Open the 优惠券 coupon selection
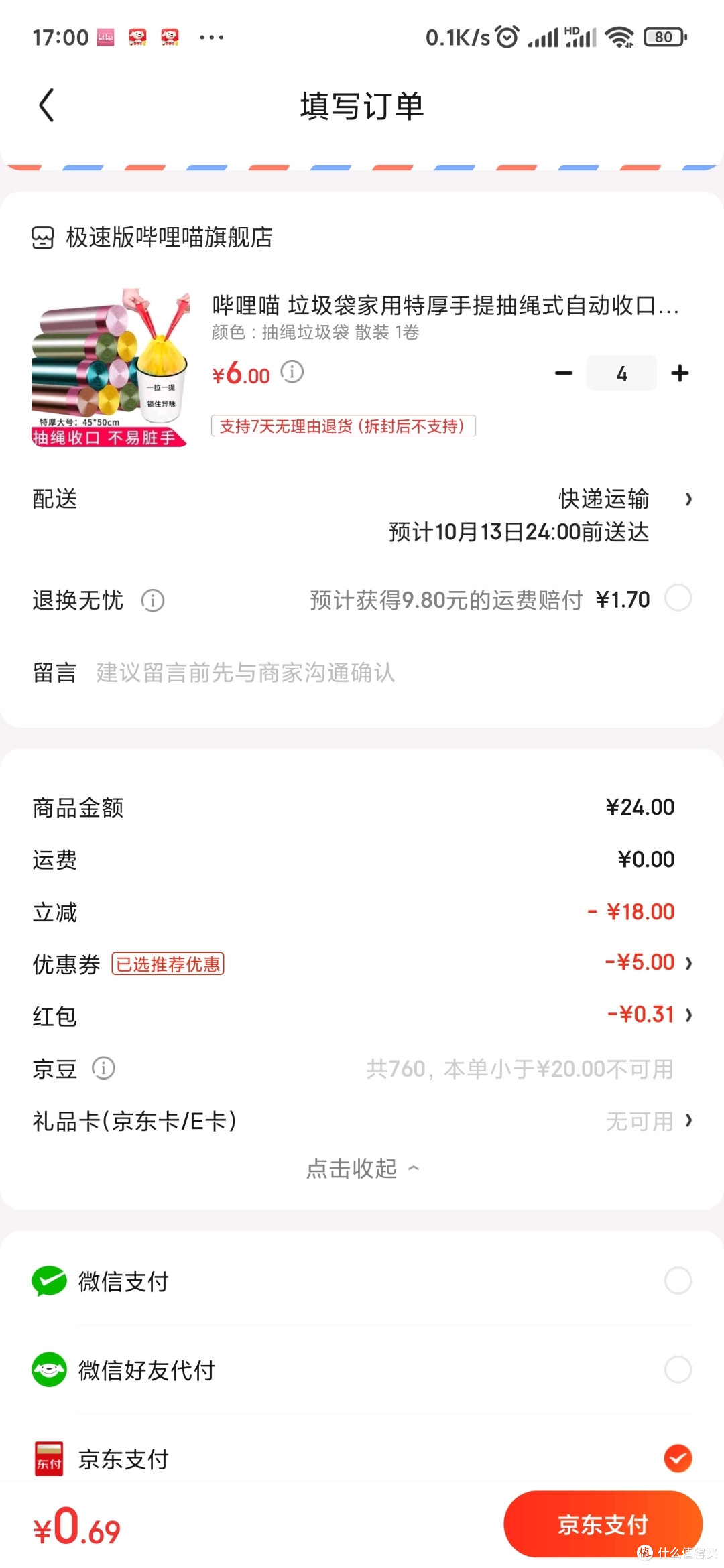 [690, 963]
